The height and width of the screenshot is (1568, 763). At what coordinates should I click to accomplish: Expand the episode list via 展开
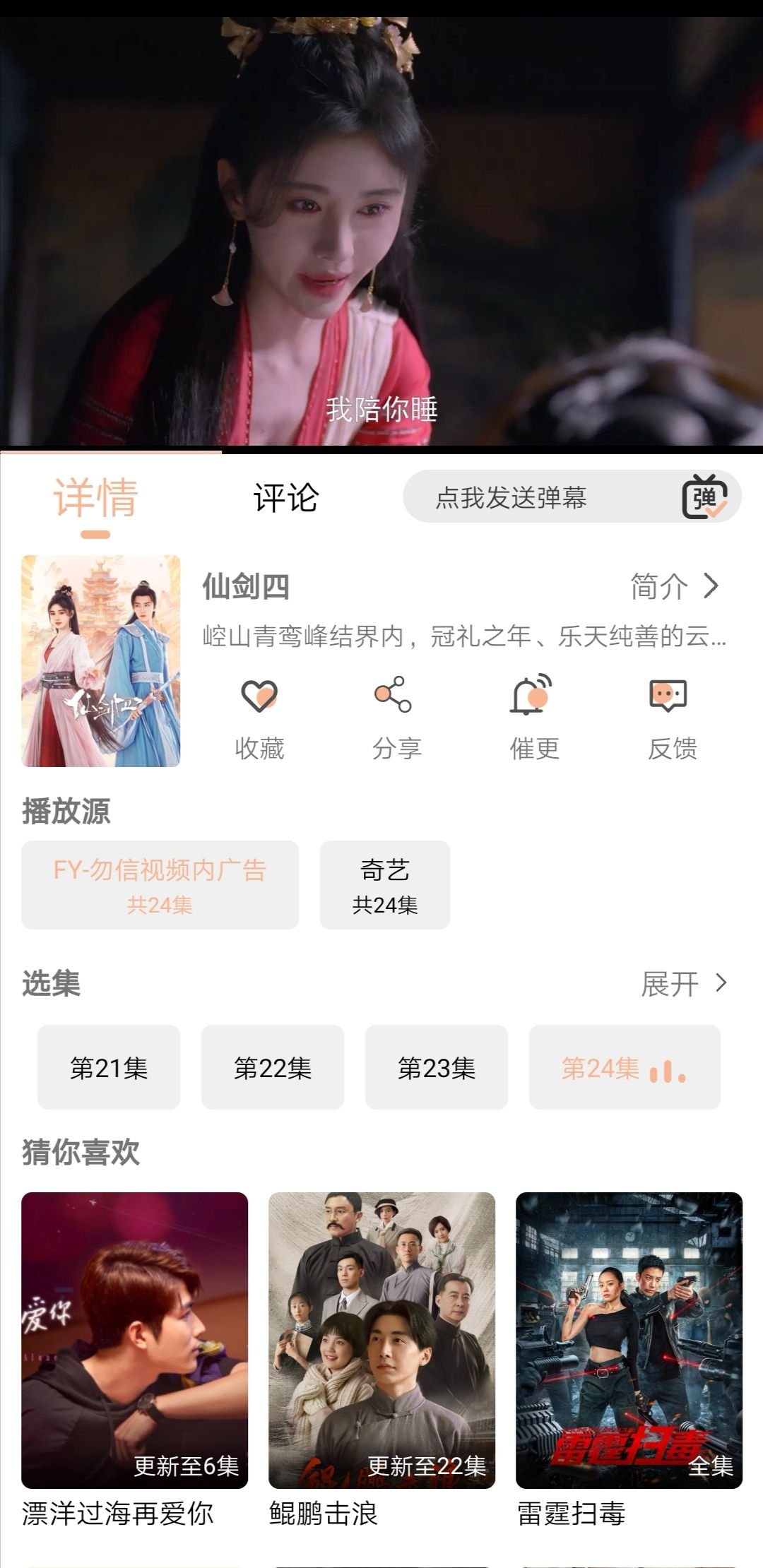(683, 984)
